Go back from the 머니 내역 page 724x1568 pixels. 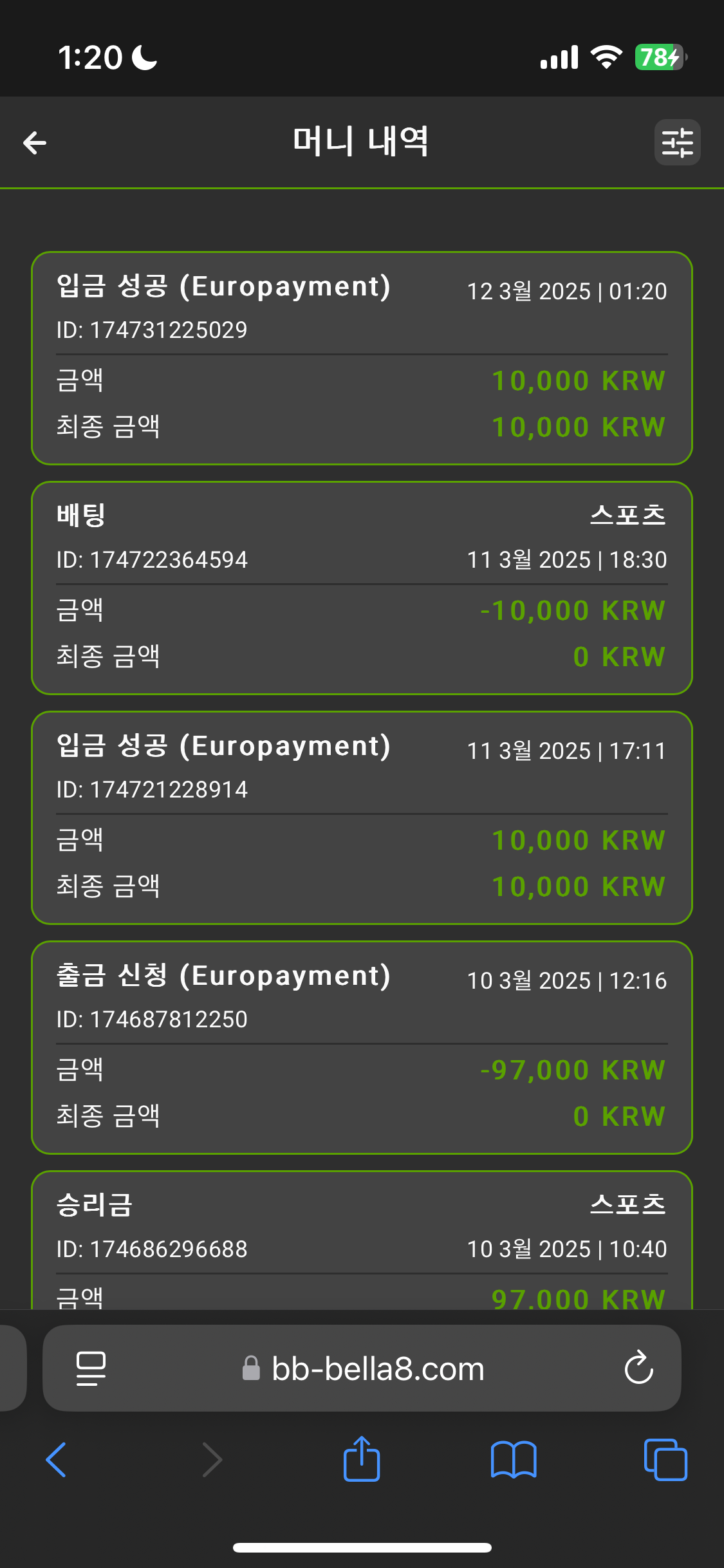click(x=35, y=142)
